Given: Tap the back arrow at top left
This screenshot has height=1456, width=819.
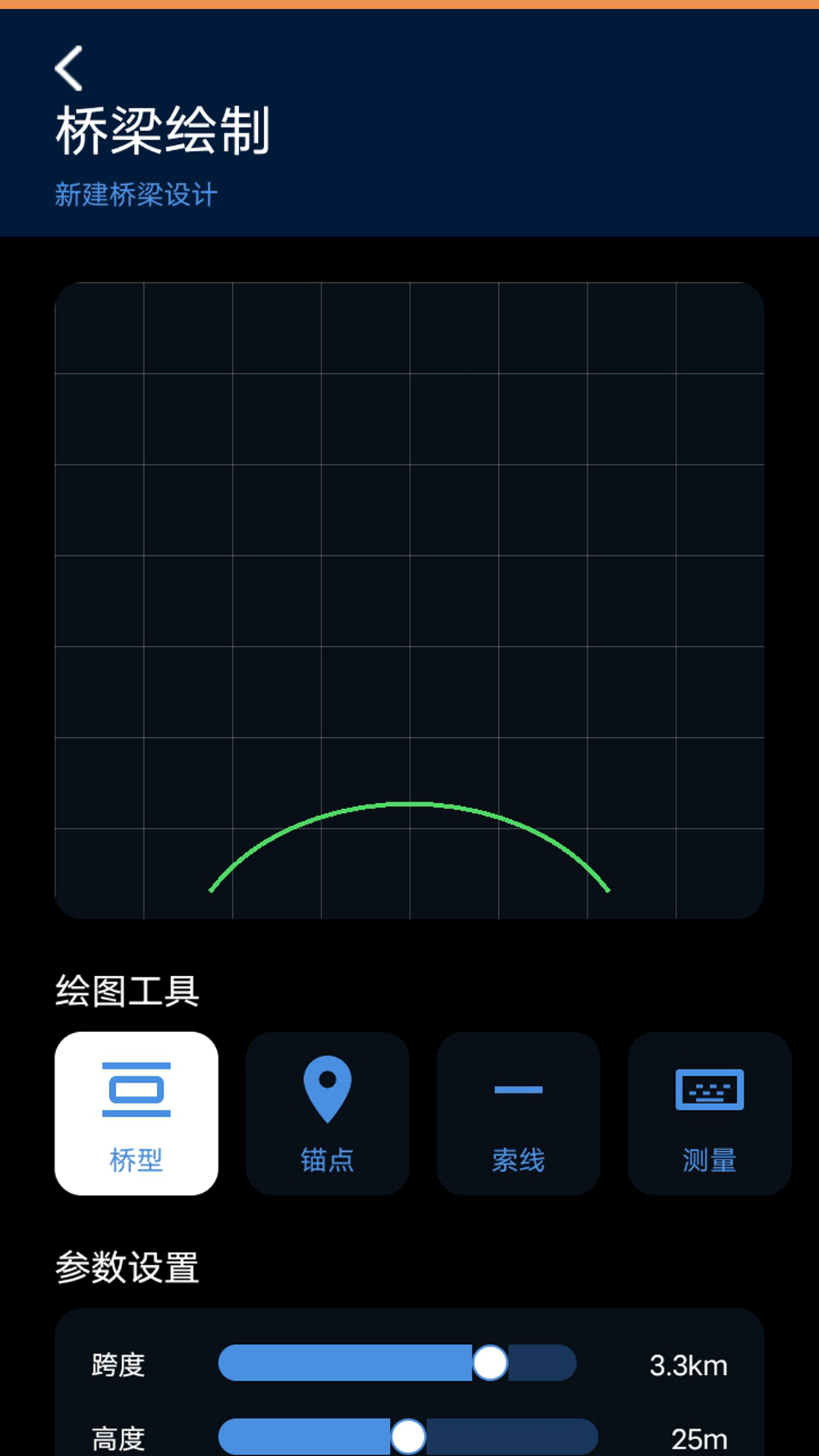Looking at the screenshot, I should point(68,68).
